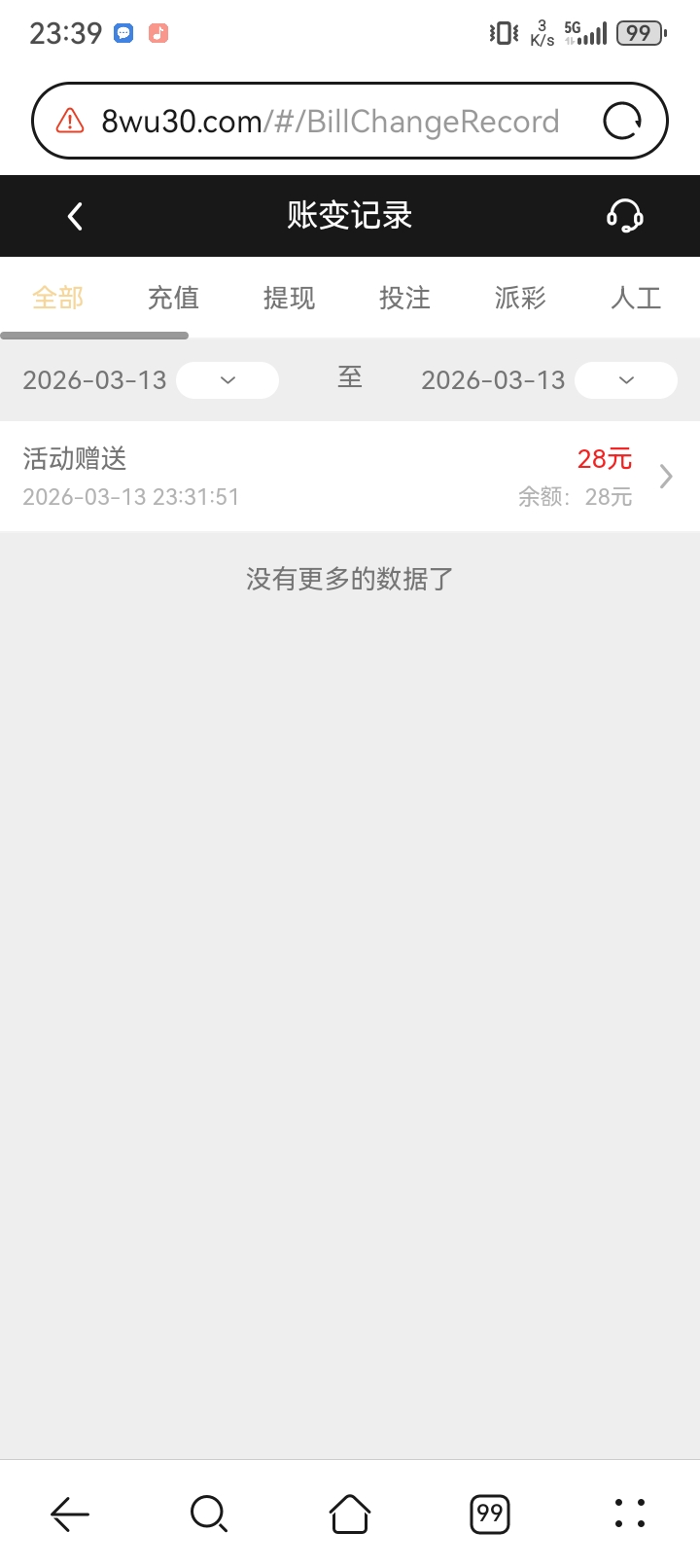Image resolution: width=700 pixels, height=1568 pixels.
Task: Switch to the 投注 tab
Action: (x=404, y=298)
